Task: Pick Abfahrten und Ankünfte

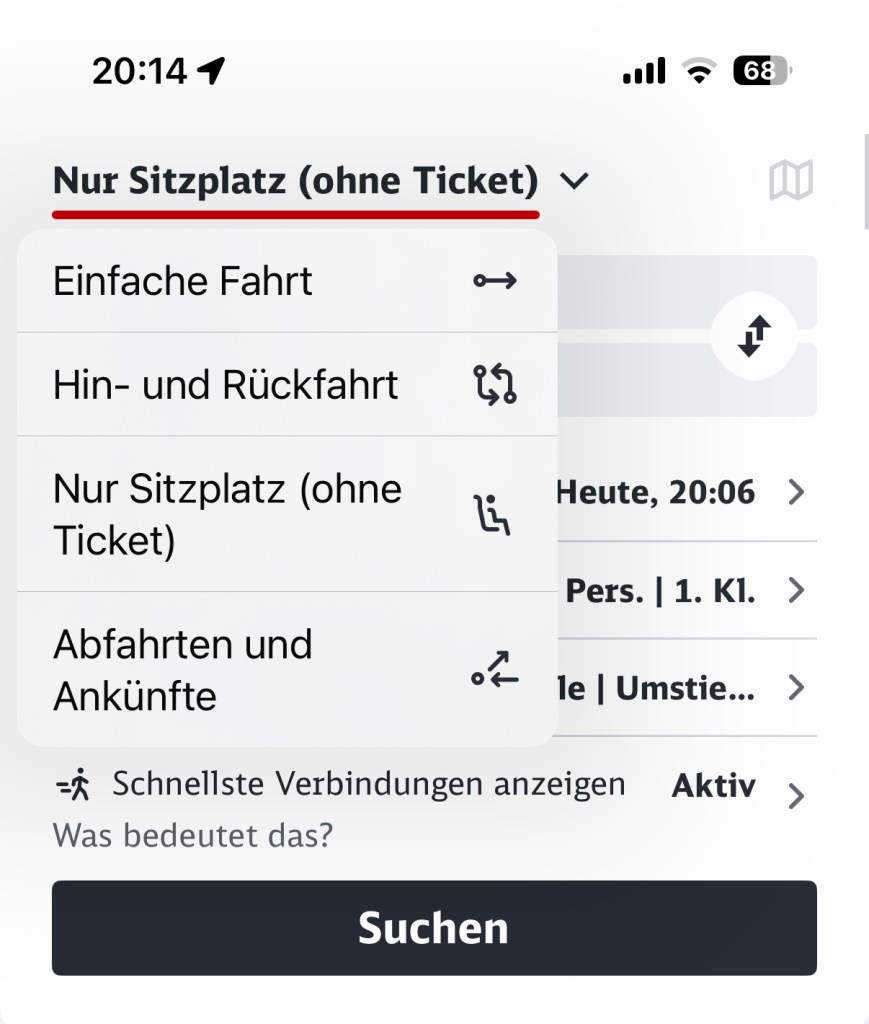Action: click(286, 669)
